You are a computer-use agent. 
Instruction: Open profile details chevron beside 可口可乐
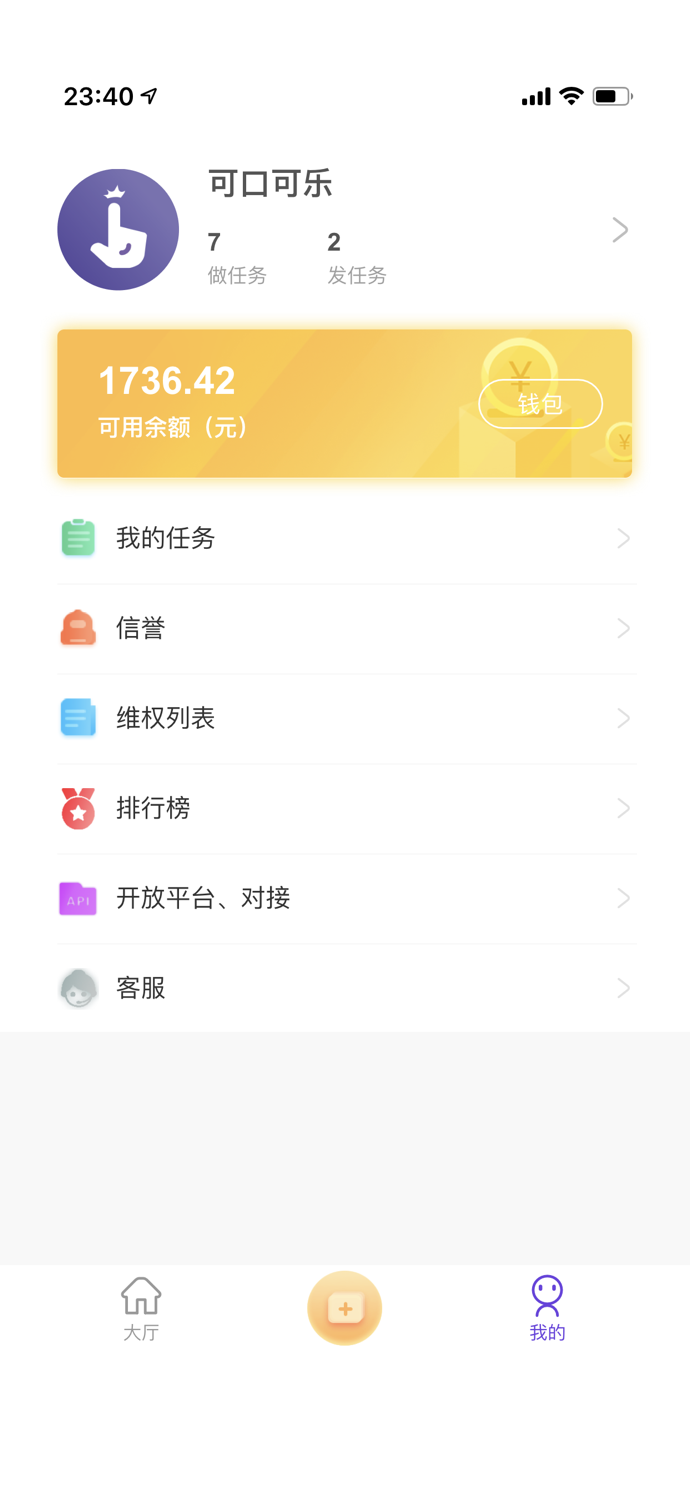(x=620, y=230)
